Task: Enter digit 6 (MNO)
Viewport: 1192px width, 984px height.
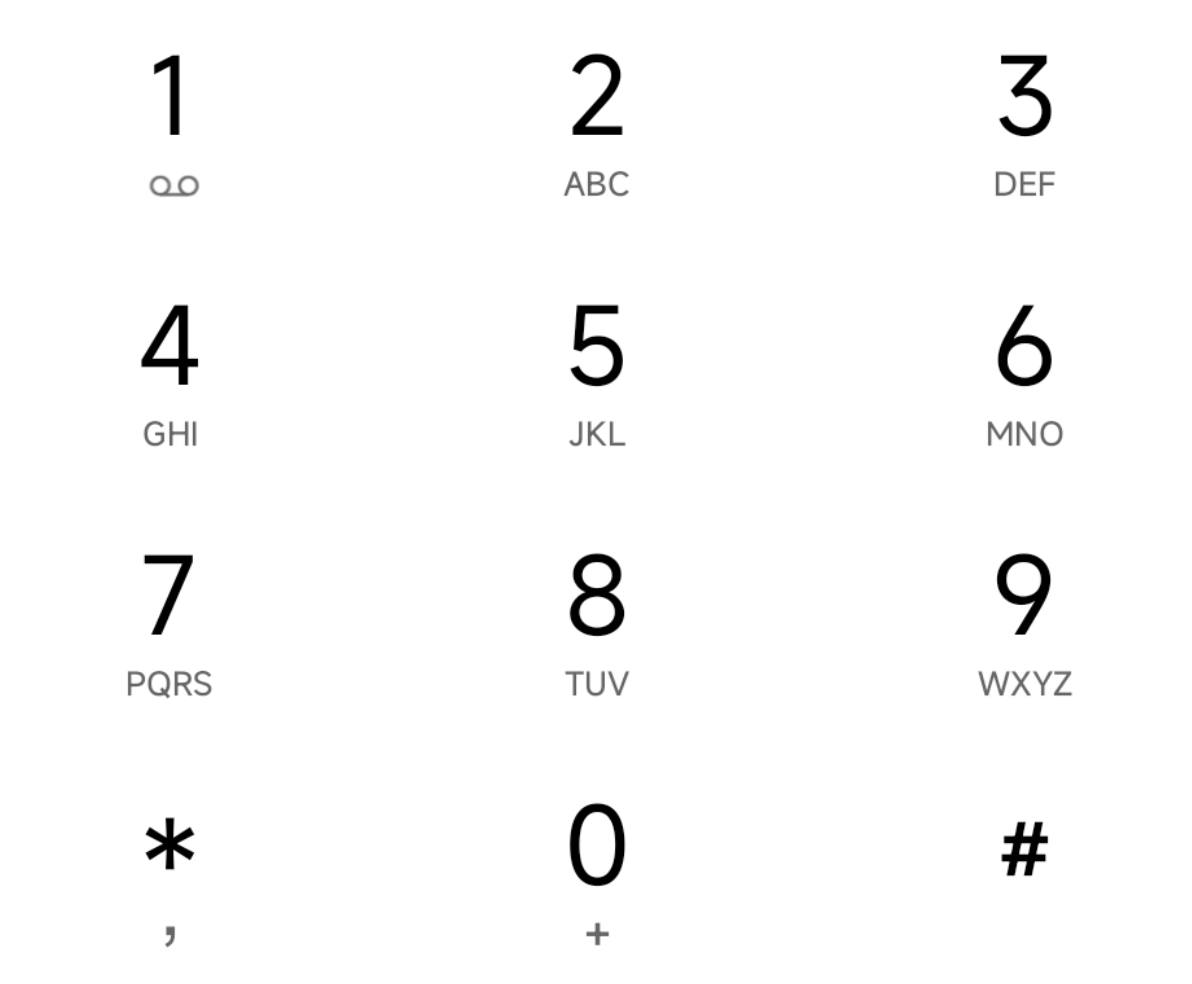Action: (x=1024, y=370)
